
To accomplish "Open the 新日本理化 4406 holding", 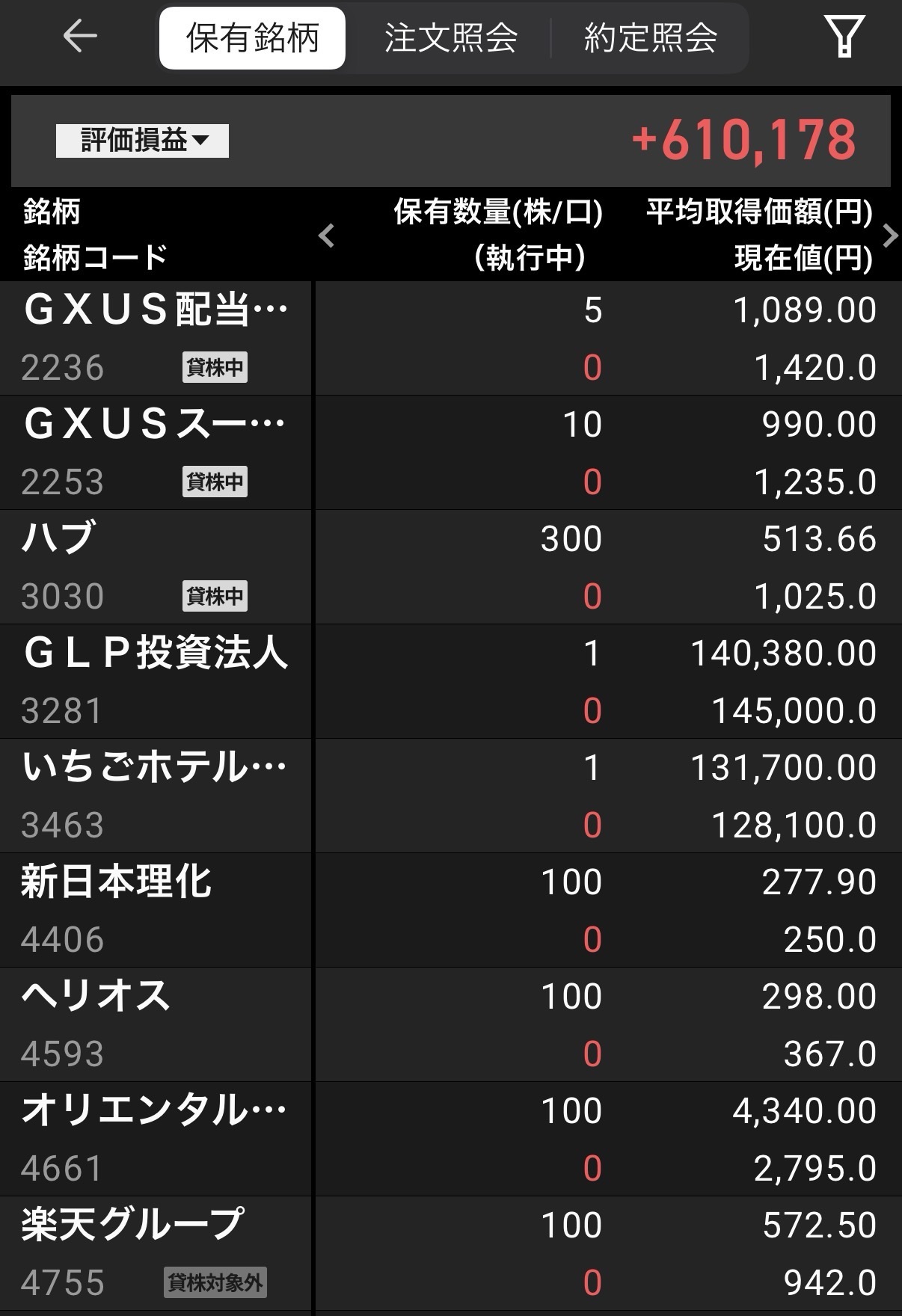I will pyautogui.click(x=156, y=910).
